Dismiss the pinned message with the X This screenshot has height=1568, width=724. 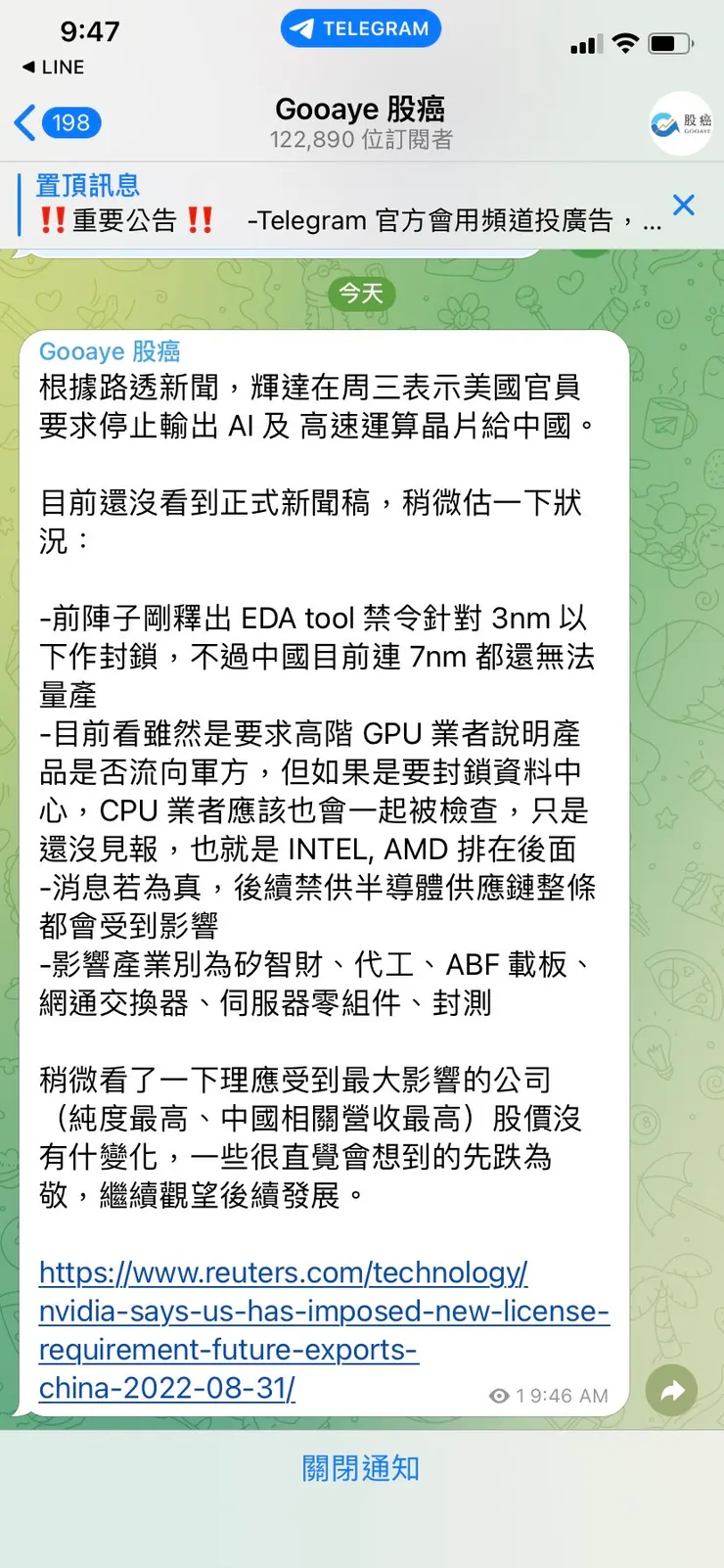pyautogui.click(x=683, y=205)
